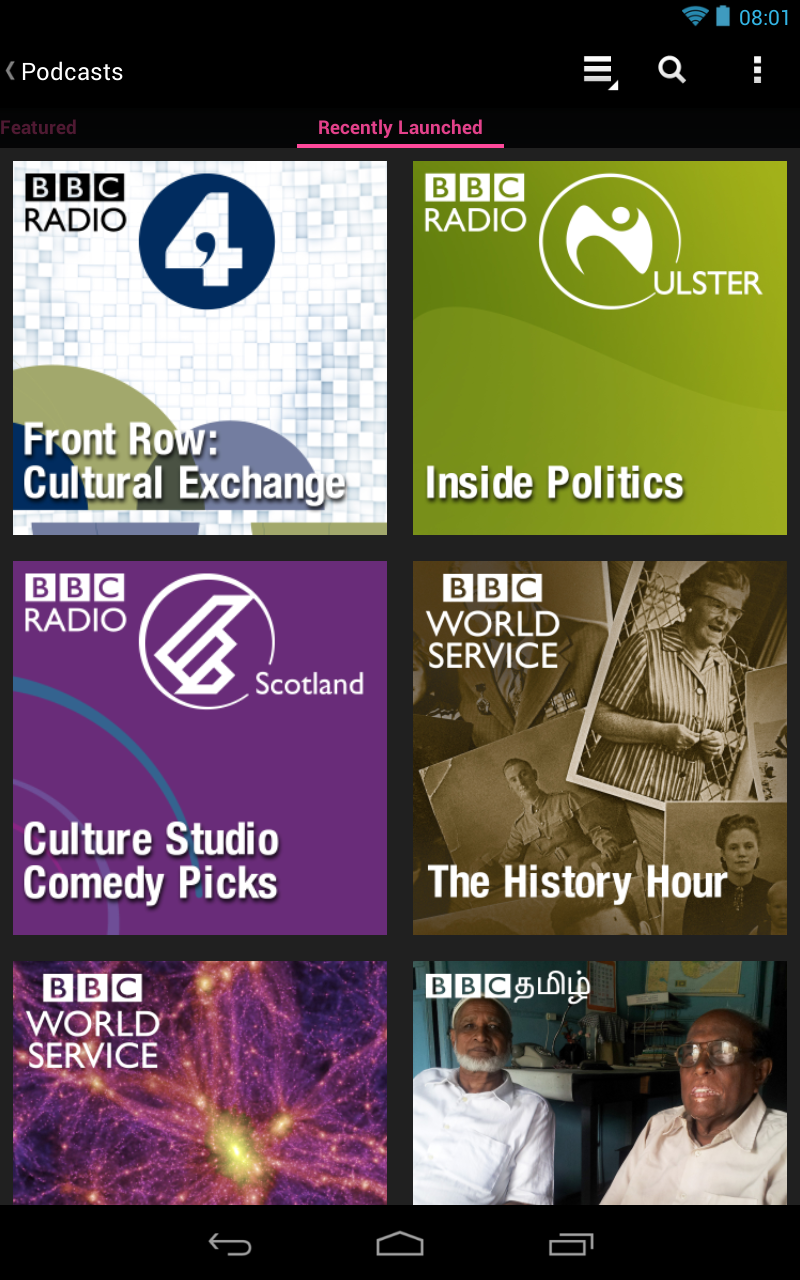Open the Inside Politics podcast

pyautogui.click(x=599, y=347)
